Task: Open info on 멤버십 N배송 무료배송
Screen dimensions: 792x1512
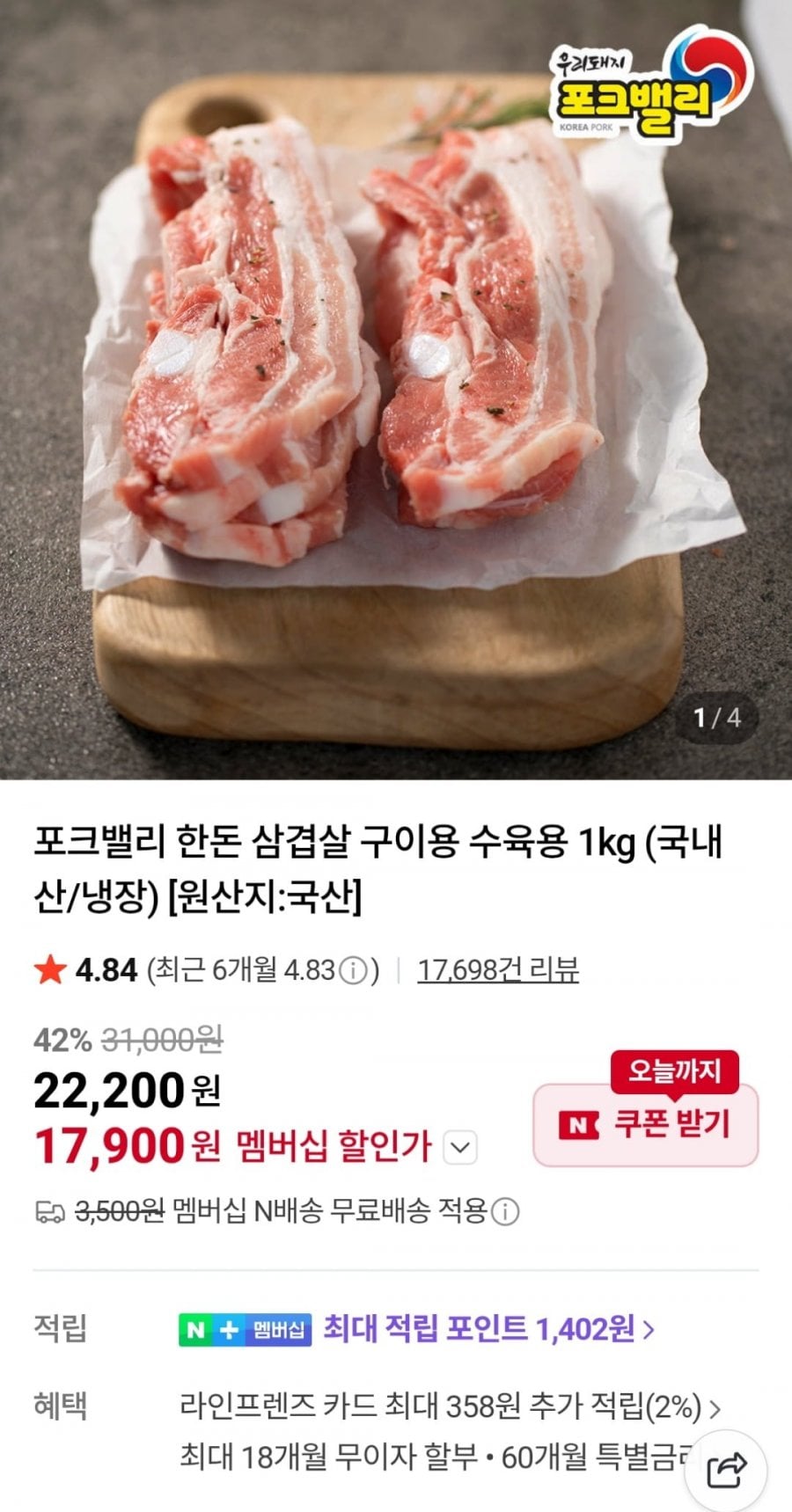Action: point(505,1212)
